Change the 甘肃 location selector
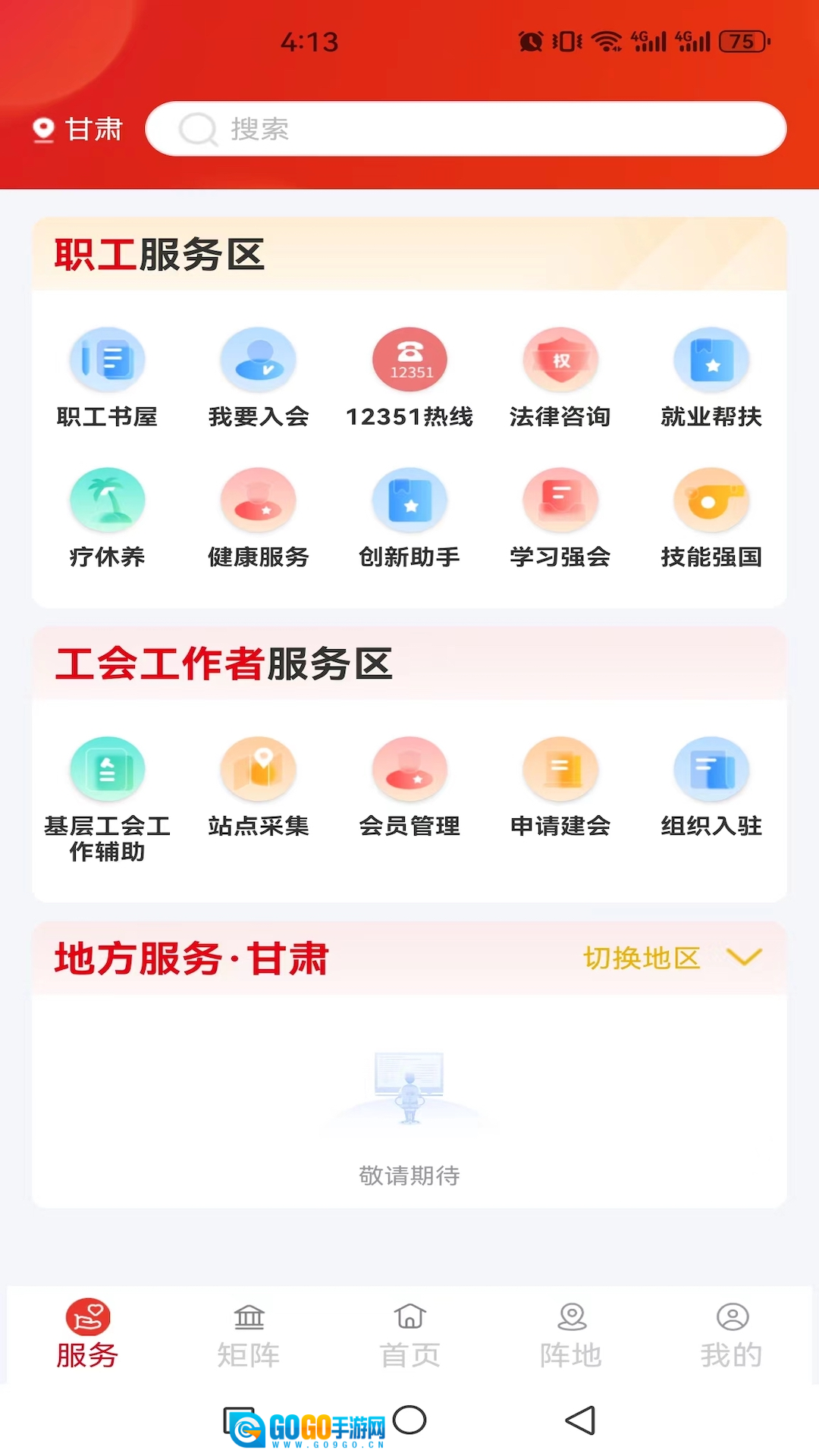The image size is (819, 1456). pos(78,129)
